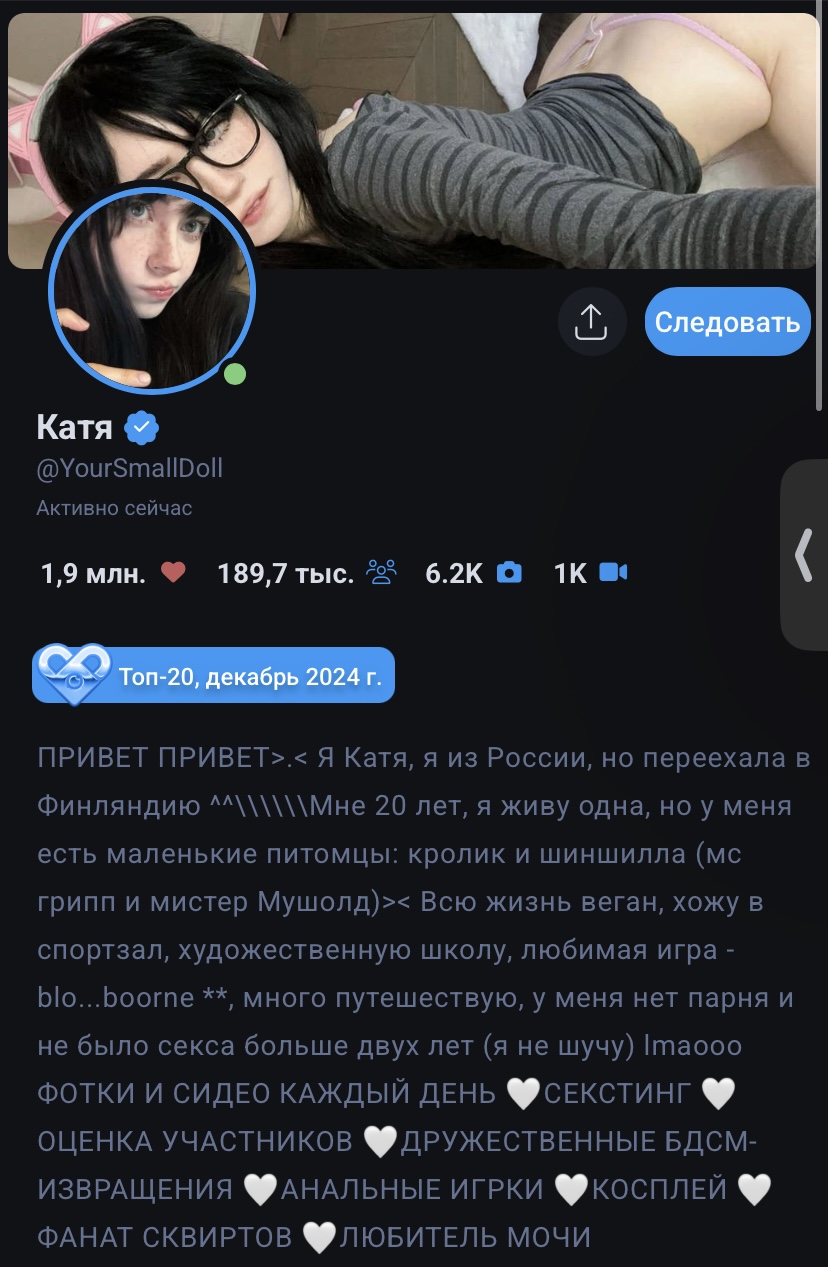Image resolution: width=828 pixels, height=1267 pixels.
Task: Expand the side panel arrow handle
Action: click(x=804, y=555)
